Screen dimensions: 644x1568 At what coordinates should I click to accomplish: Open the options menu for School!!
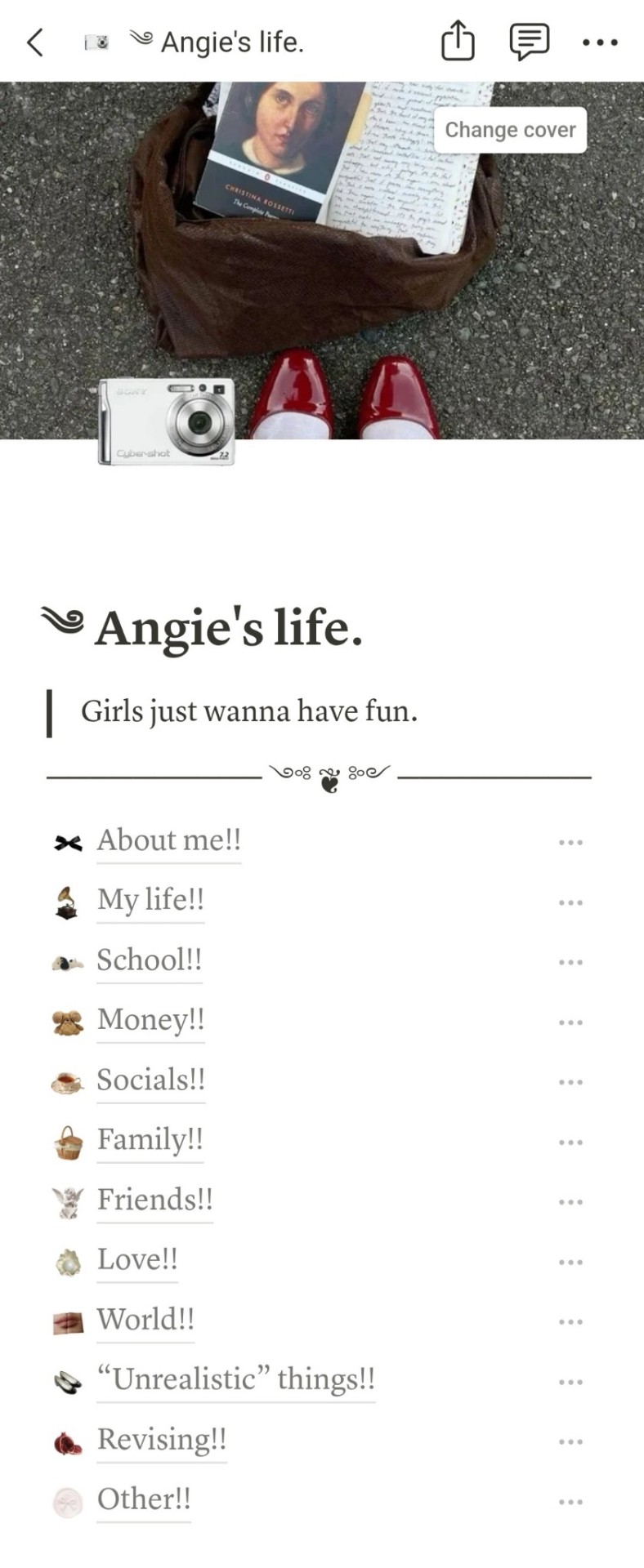(570, 962)
